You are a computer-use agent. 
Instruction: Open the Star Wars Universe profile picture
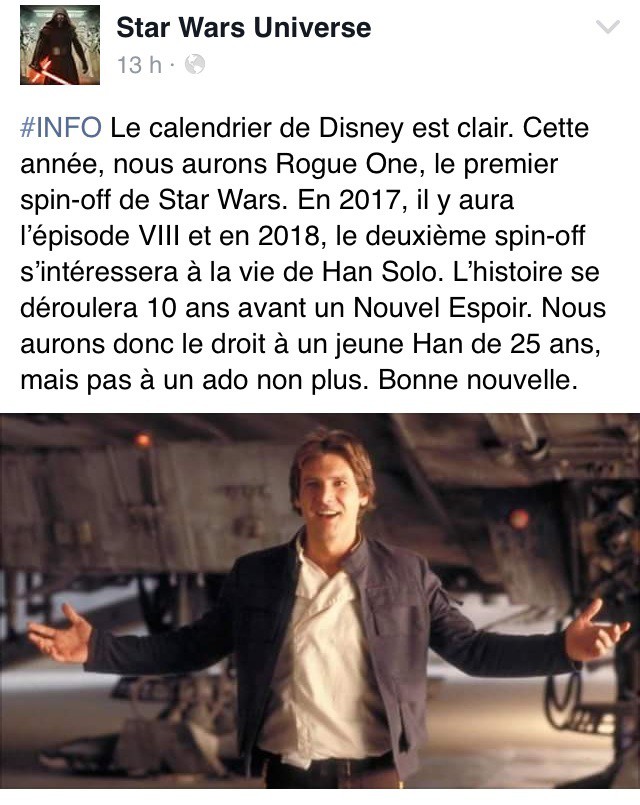click(x=60, y=45)
